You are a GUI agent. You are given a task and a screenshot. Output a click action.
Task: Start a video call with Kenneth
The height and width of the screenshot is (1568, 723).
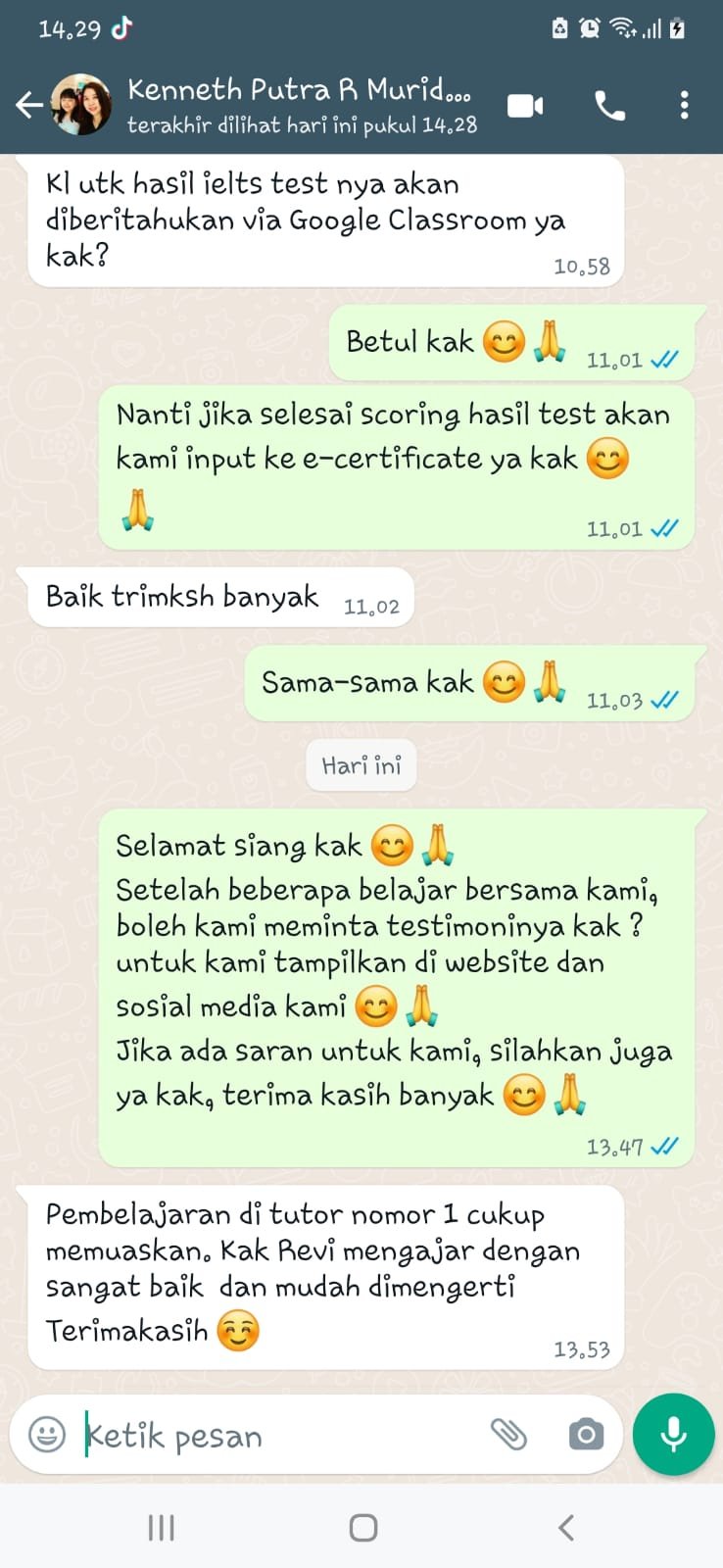[x=525, y=105]
